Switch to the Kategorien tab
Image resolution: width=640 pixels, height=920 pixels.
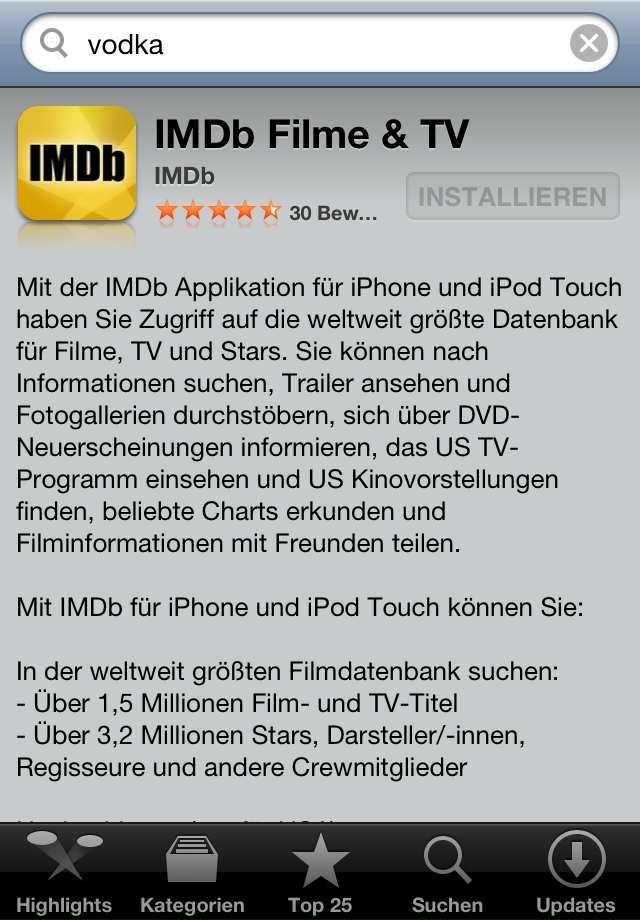coord(193,872)
